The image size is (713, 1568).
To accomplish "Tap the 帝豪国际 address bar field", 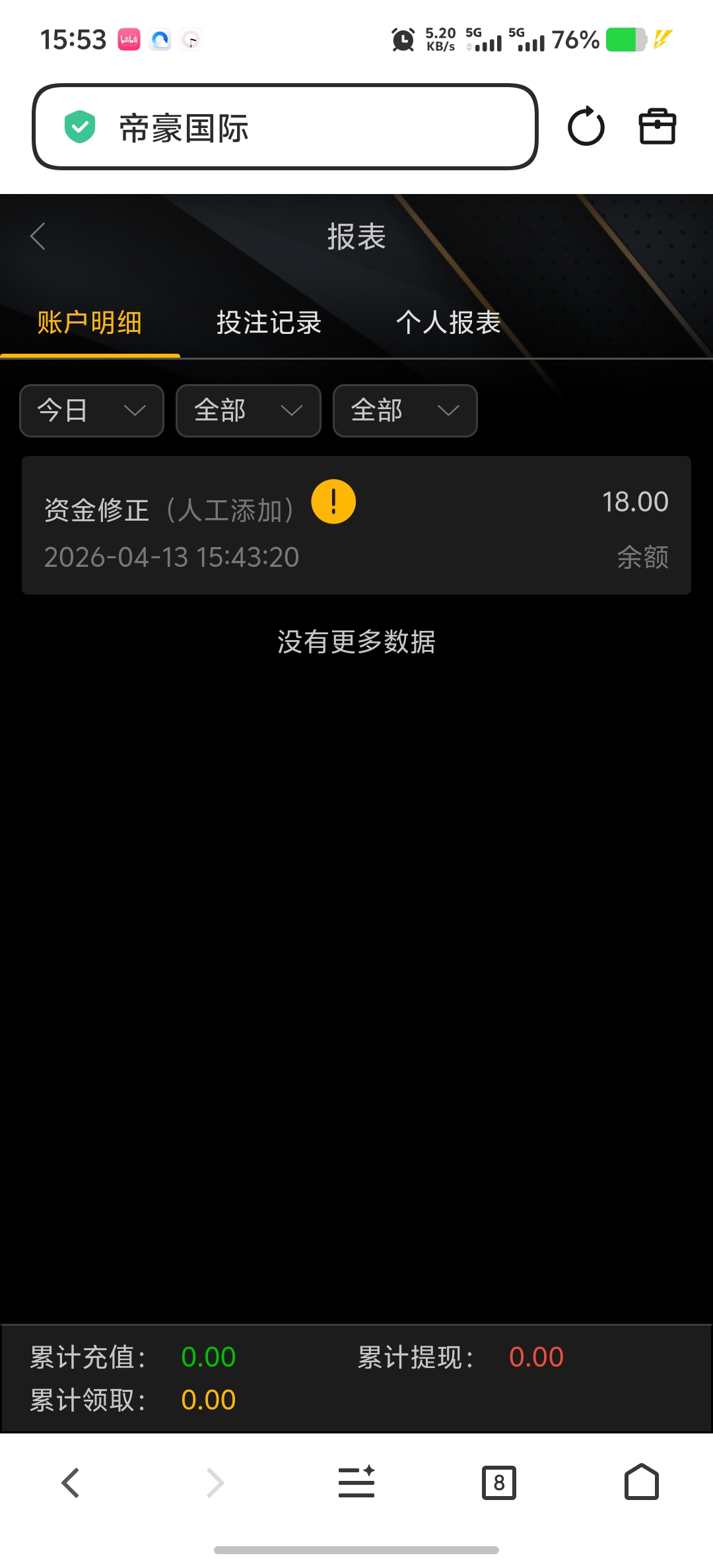I will pyautogui.click(x=284, y=127).
